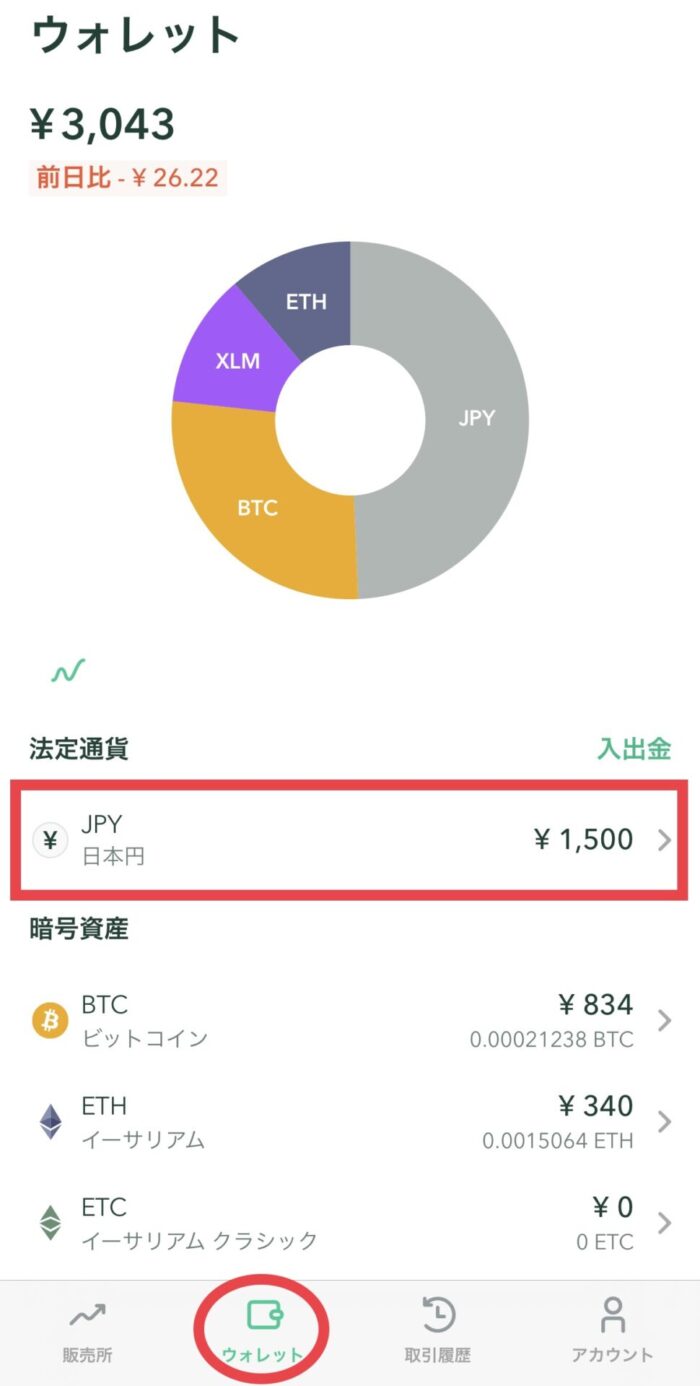Tap the green line chart toggle icon

69,670
